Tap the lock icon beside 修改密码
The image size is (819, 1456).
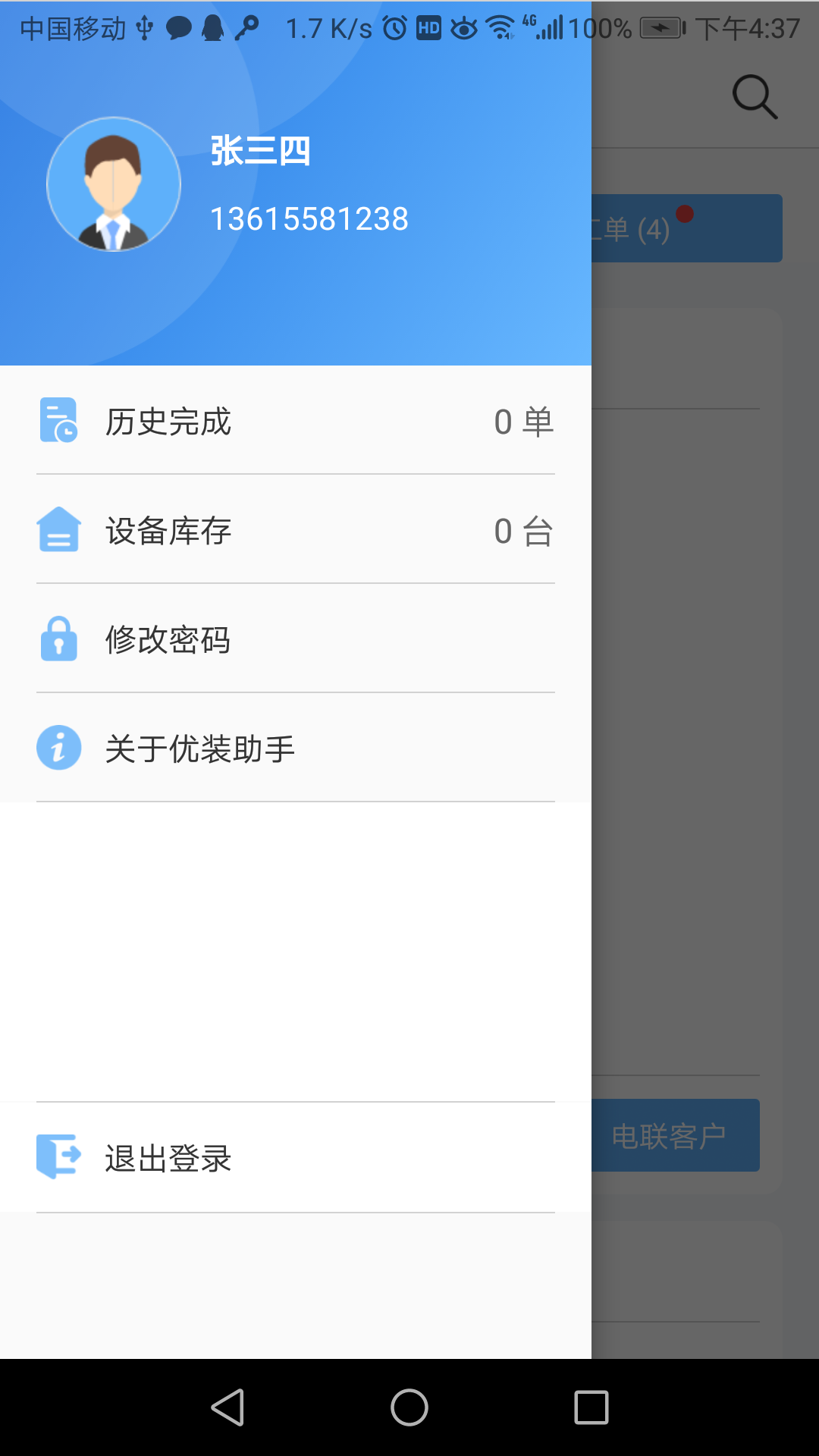click(x=58, y=639)
